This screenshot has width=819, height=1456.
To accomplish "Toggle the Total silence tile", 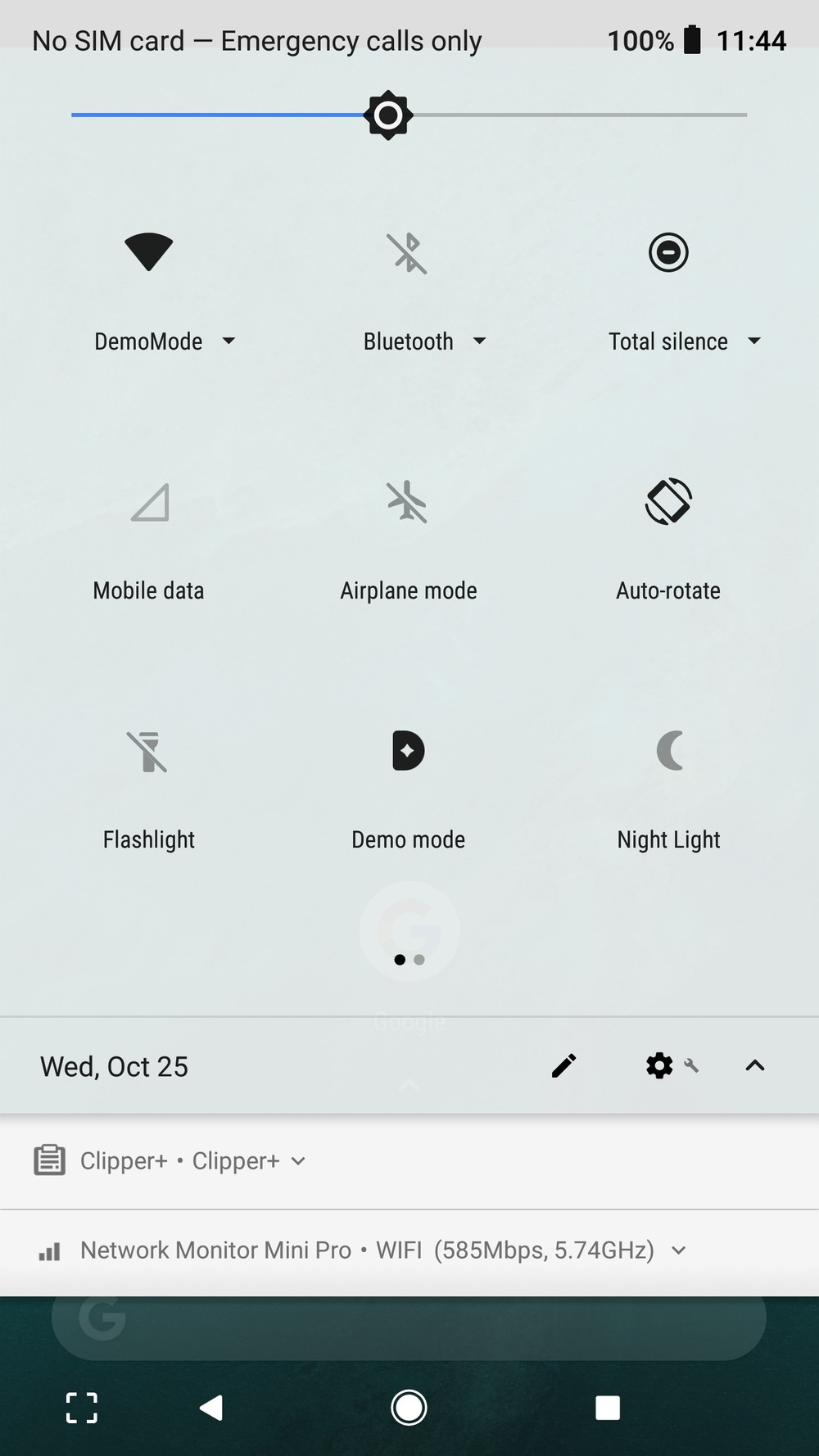I will click(668, 252).
